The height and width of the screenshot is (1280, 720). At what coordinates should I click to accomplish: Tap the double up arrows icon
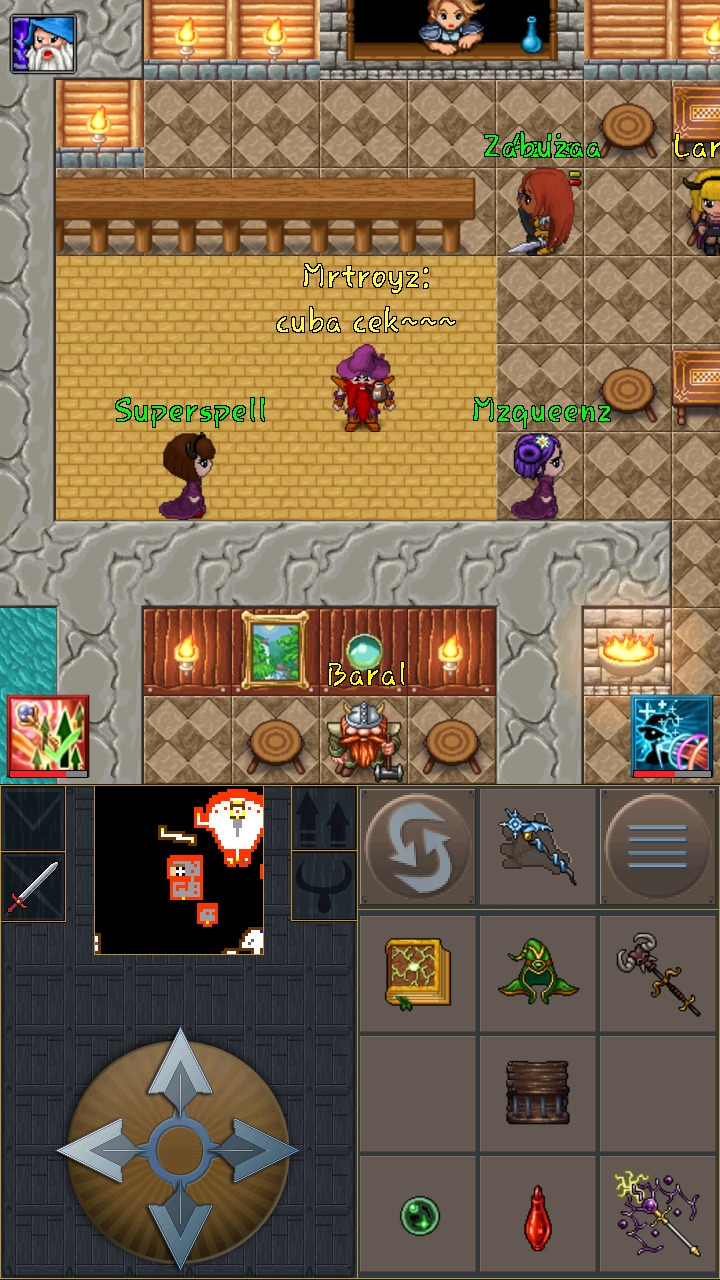[324, 818]
